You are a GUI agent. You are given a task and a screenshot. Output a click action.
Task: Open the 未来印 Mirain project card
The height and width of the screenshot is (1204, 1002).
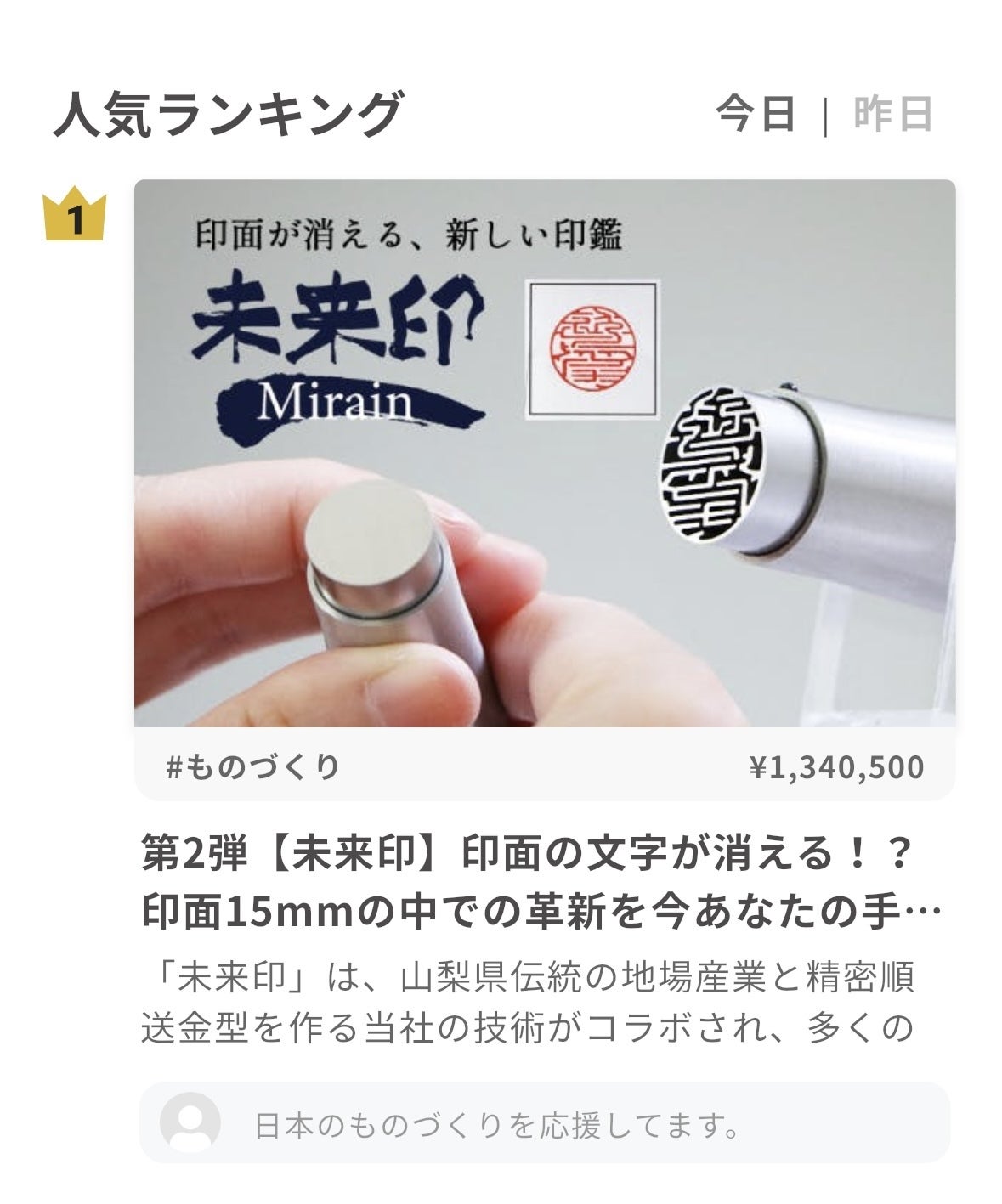coord(544,453)
